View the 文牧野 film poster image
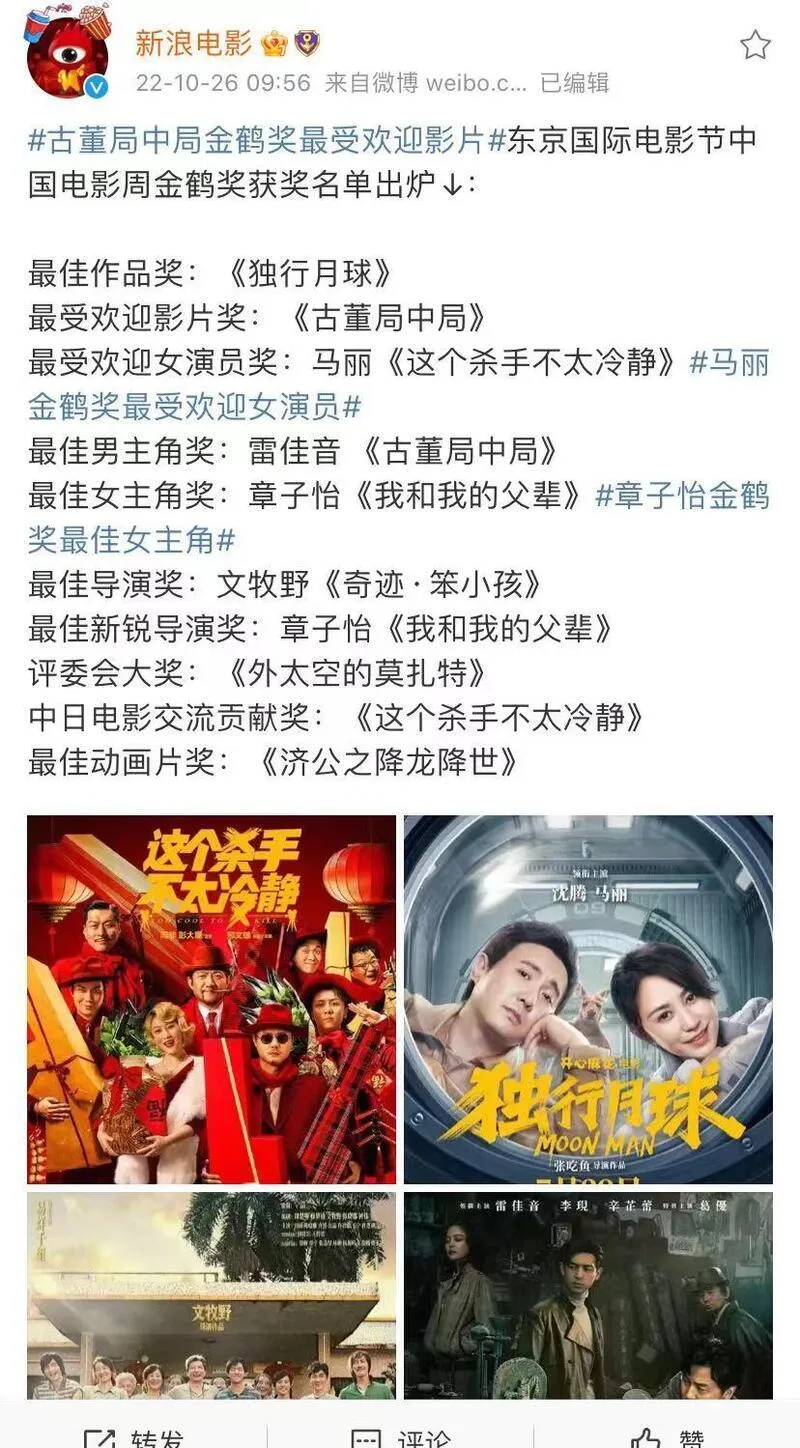800x1448 pixels. click(x=211, y=1294)
